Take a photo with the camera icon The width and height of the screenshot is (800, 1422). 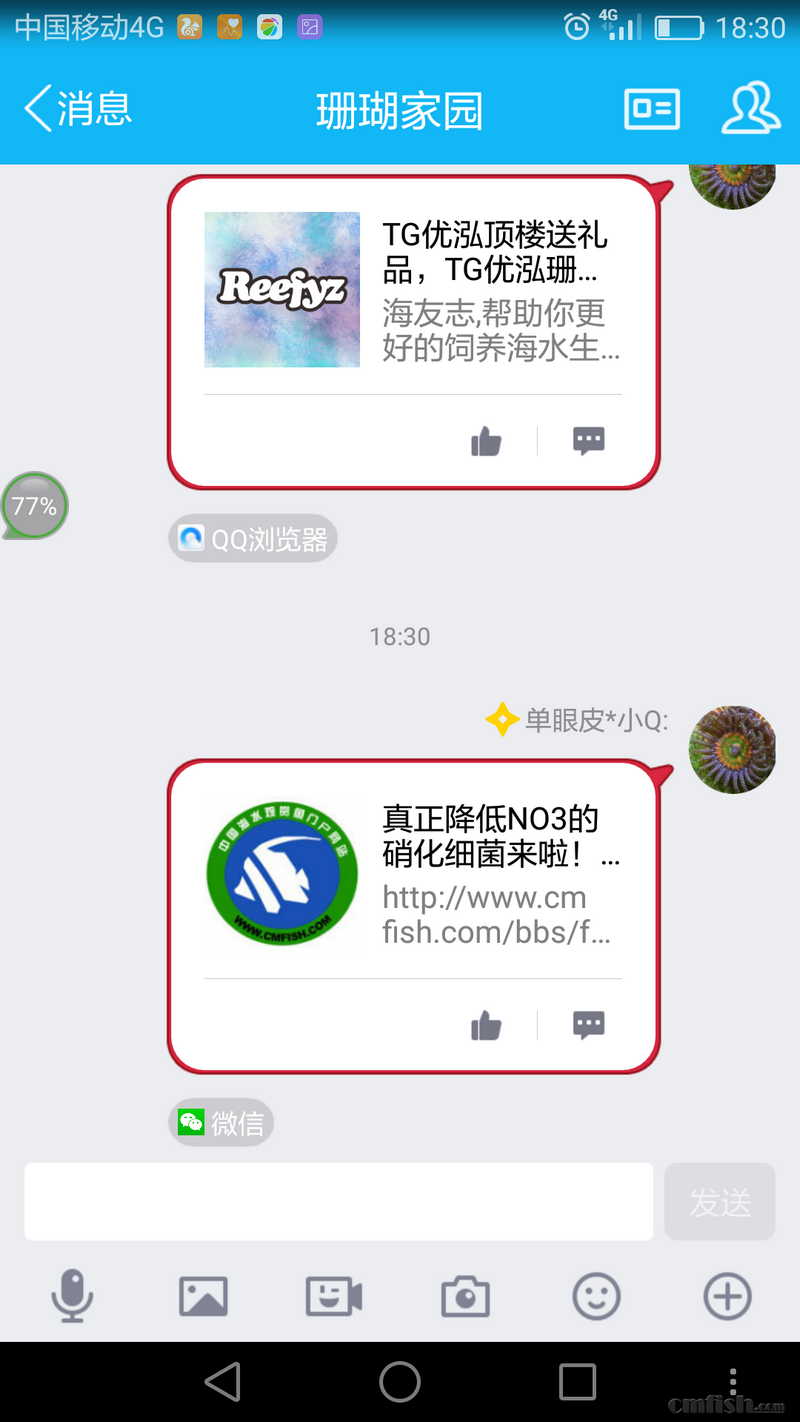pyautogui.click(x=465, y=1297)
